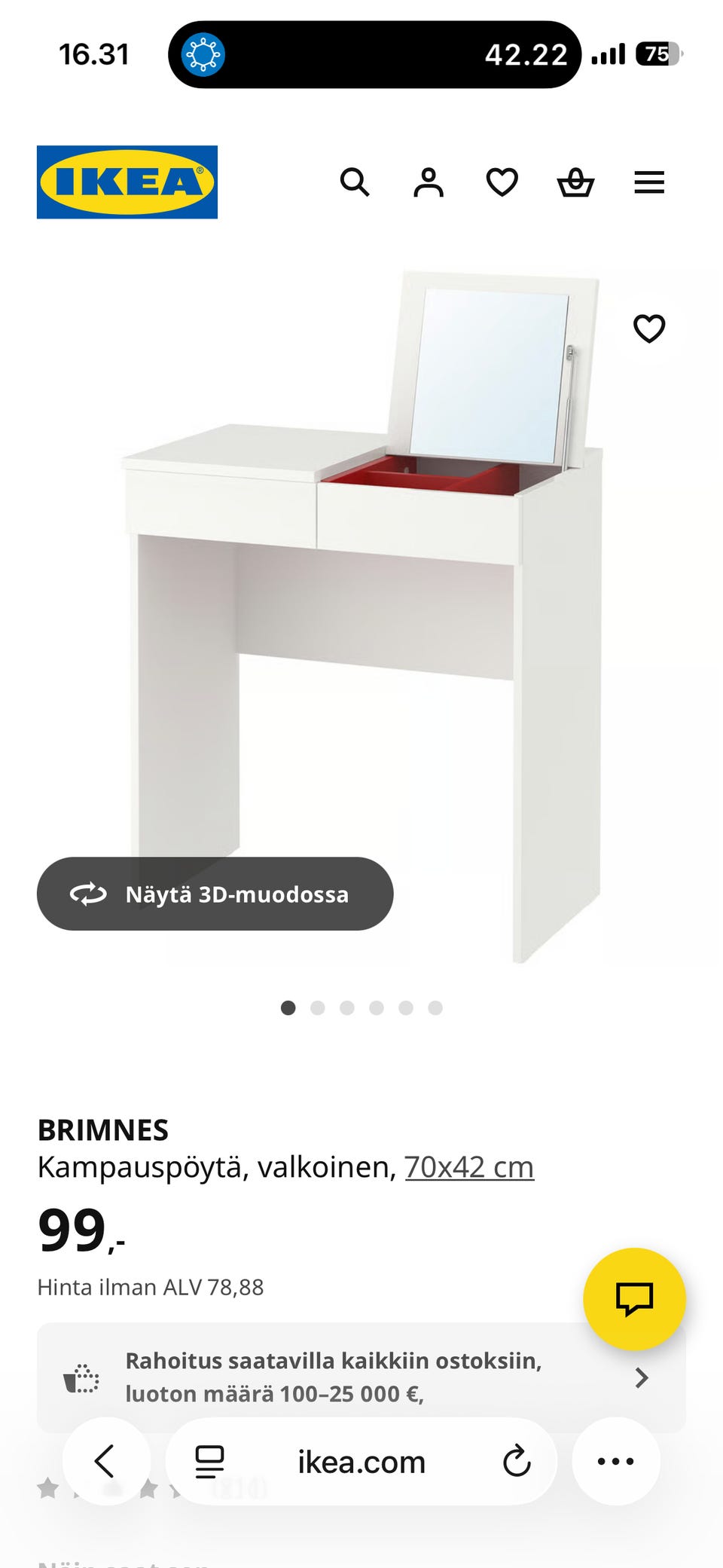Save BRIMNES table to favorites
The image size is (723, 1568).
649,329
